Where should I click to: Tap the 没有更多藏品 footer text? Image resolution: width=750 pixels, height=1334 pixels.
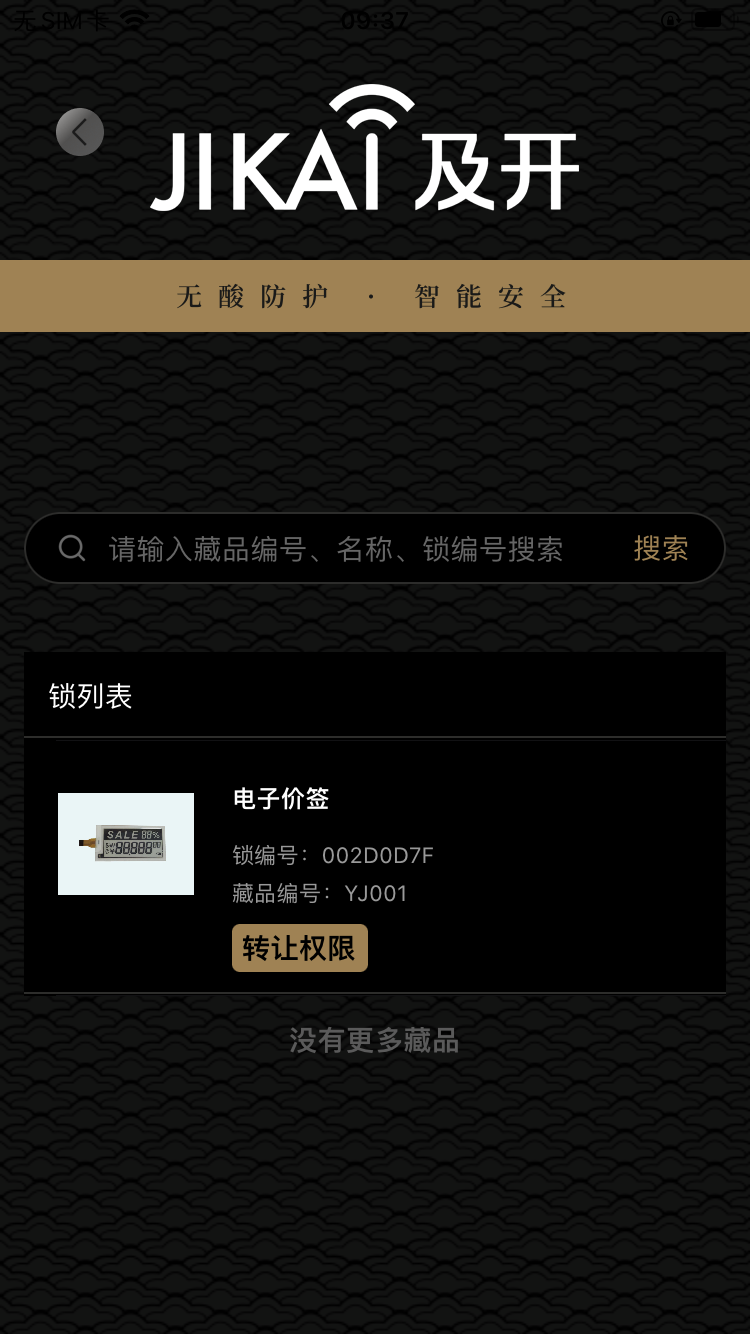tap(373, 1040)
